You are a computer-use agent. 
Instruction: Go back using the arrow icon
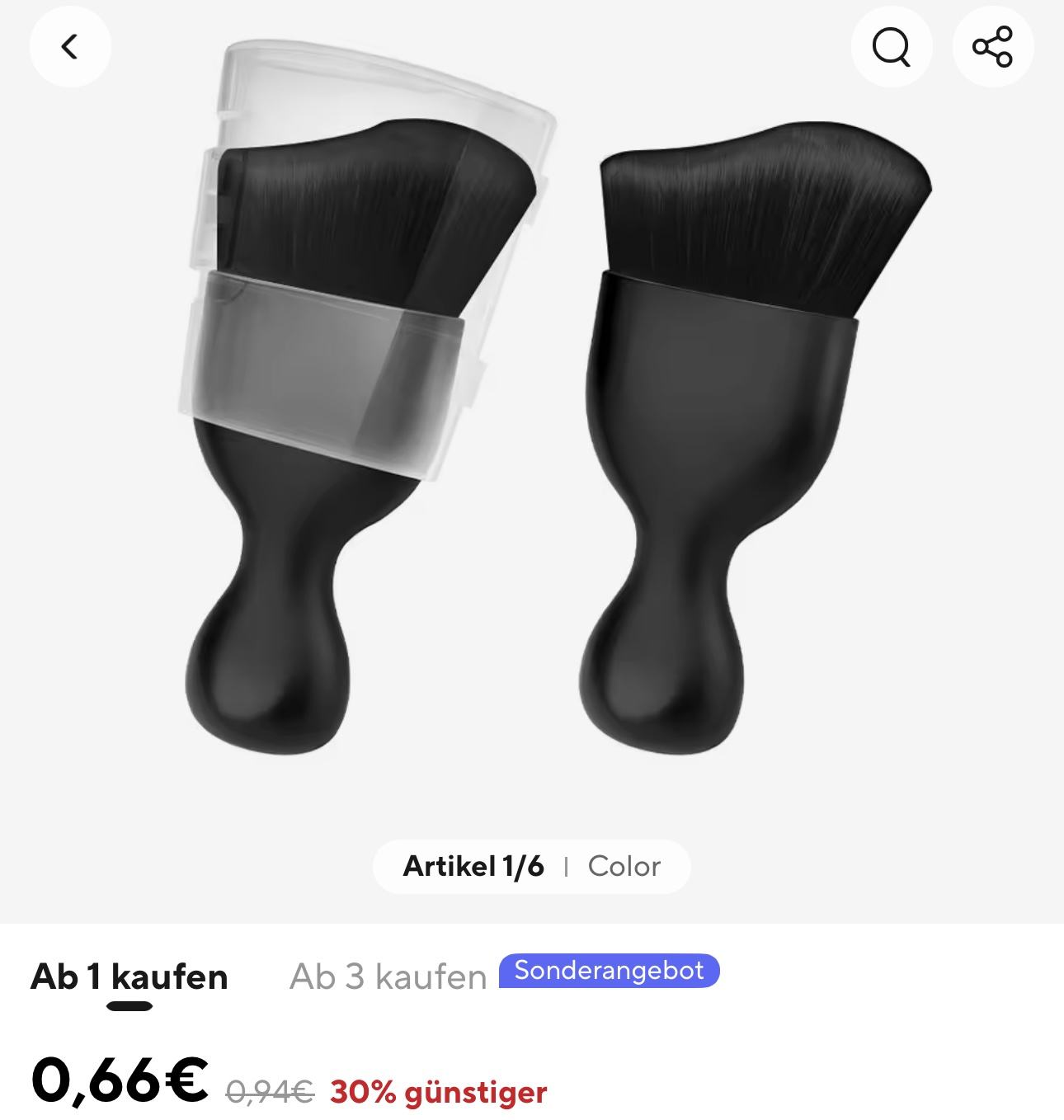point(70,47)
